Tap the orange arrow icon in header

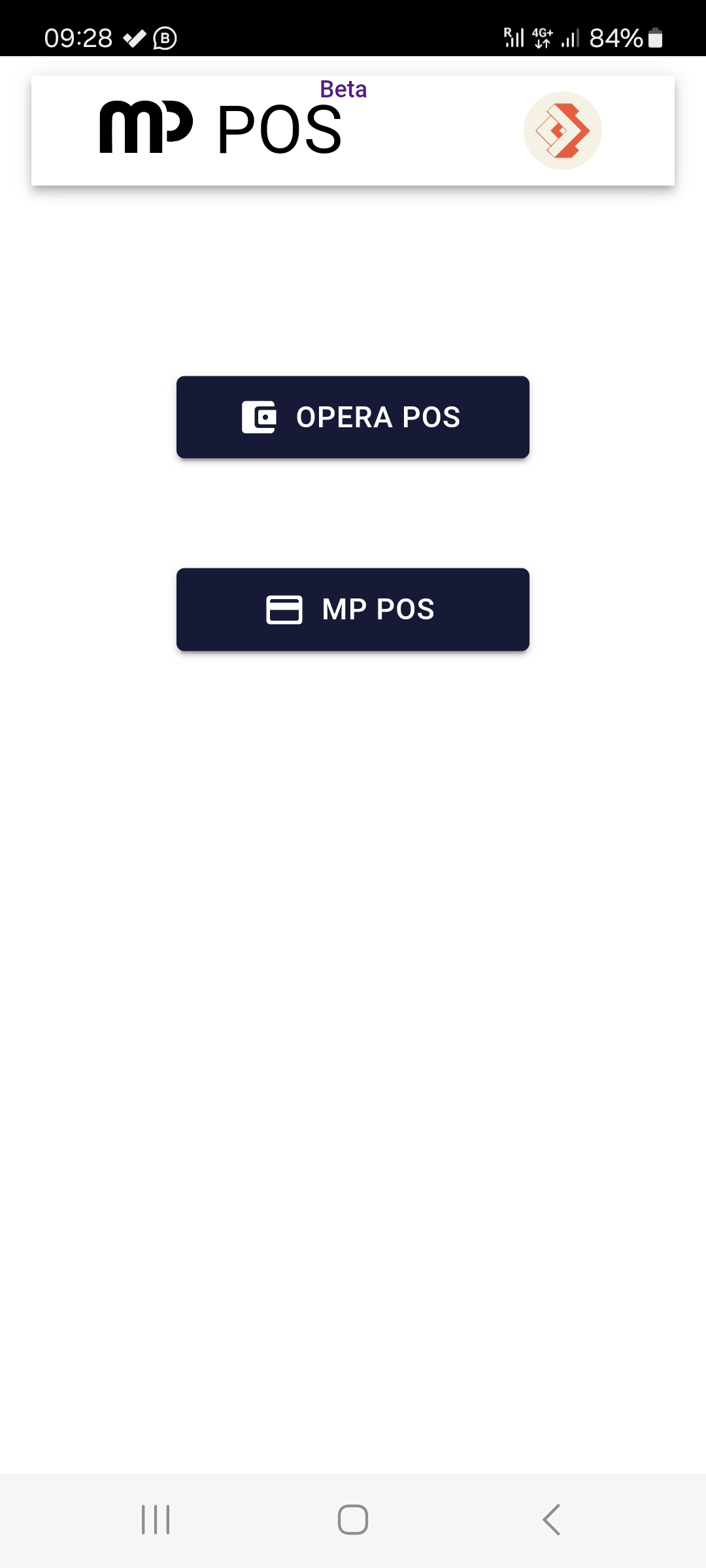tap(562, 131)
